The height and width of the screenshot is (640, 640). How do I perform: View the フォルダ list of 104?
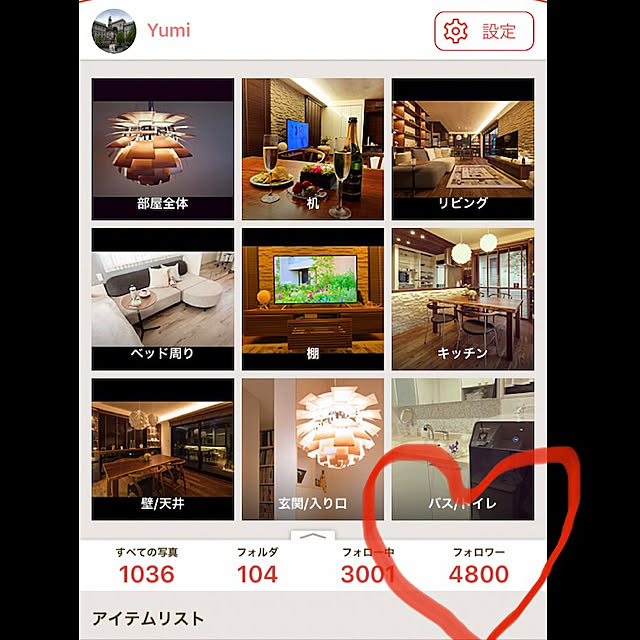257,566
